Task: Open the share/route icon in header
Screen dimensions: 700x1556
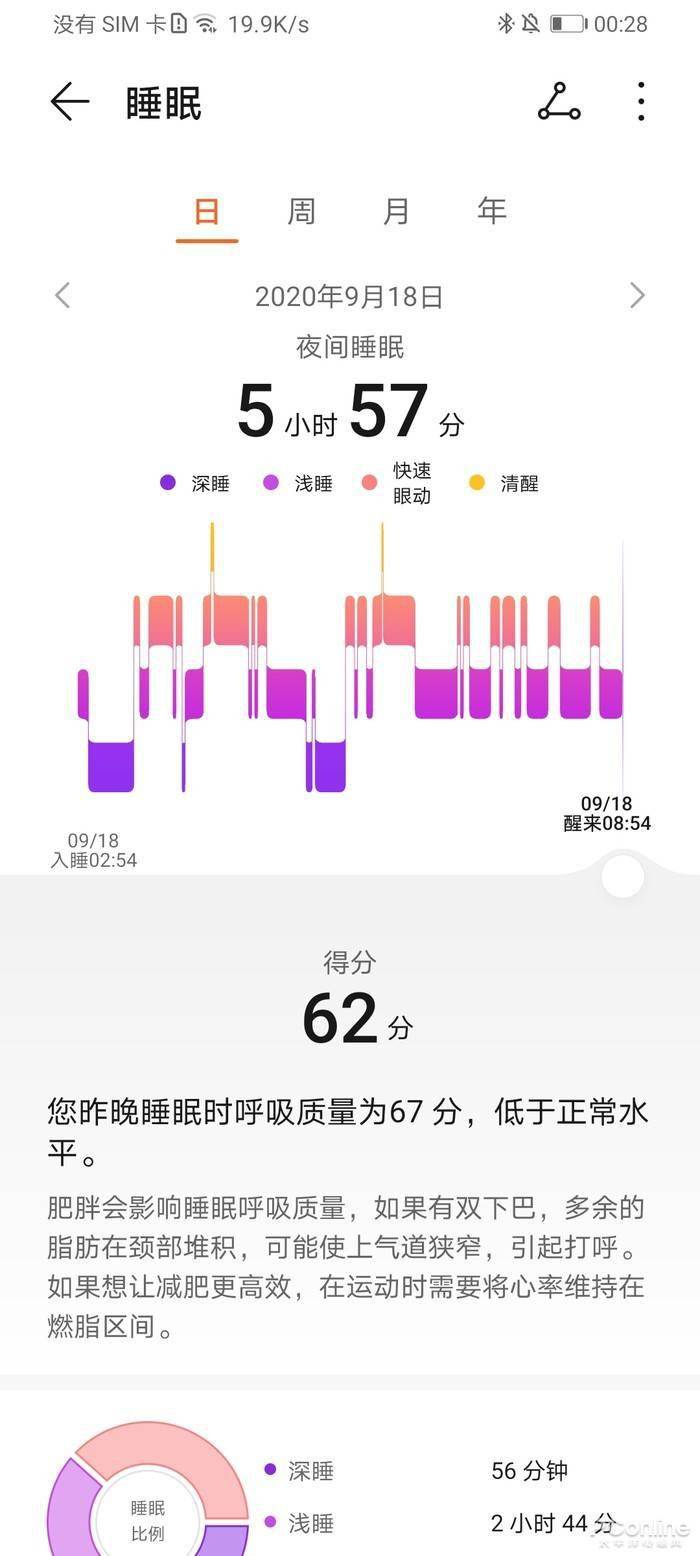Action: click(559, 102)
